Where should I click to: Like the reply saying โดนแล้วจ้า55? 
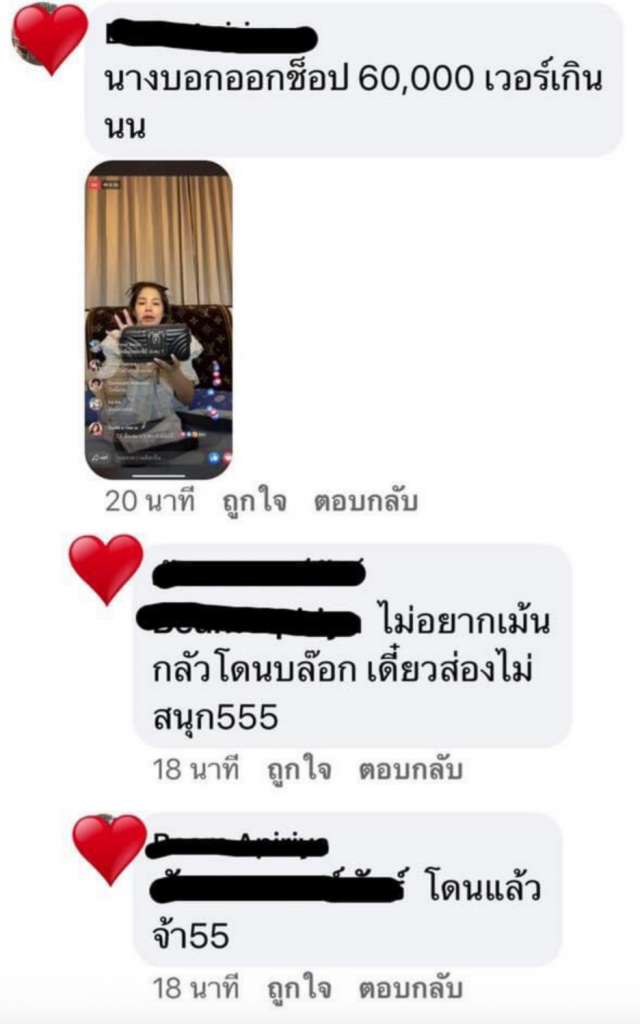coord(298,989)
